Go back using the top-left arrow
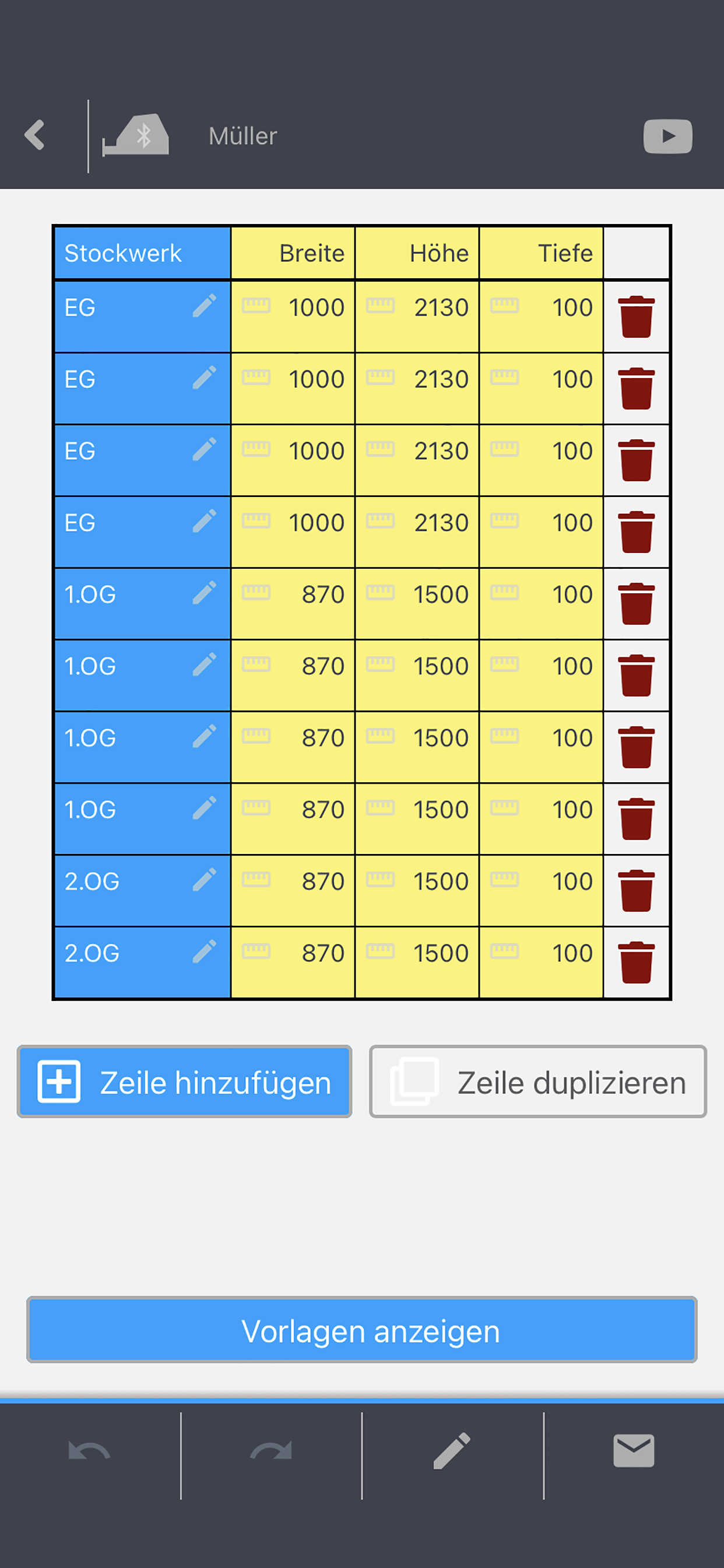The image size is (724, 1568). coord(34,135)
